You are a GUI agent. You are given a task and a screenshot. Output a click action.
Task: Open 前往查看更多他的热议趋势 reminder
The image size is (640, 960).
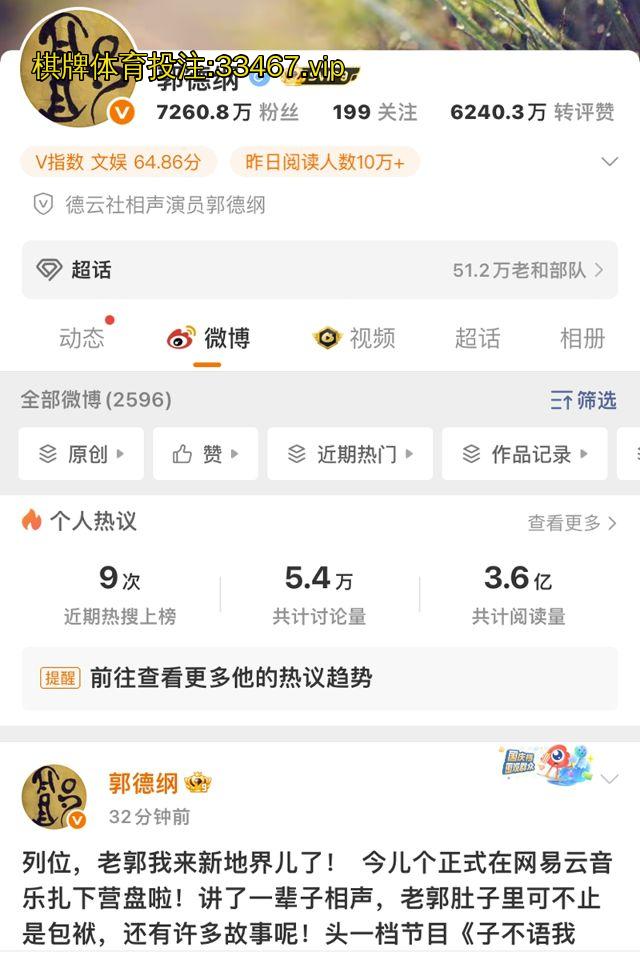pos(320,678)
